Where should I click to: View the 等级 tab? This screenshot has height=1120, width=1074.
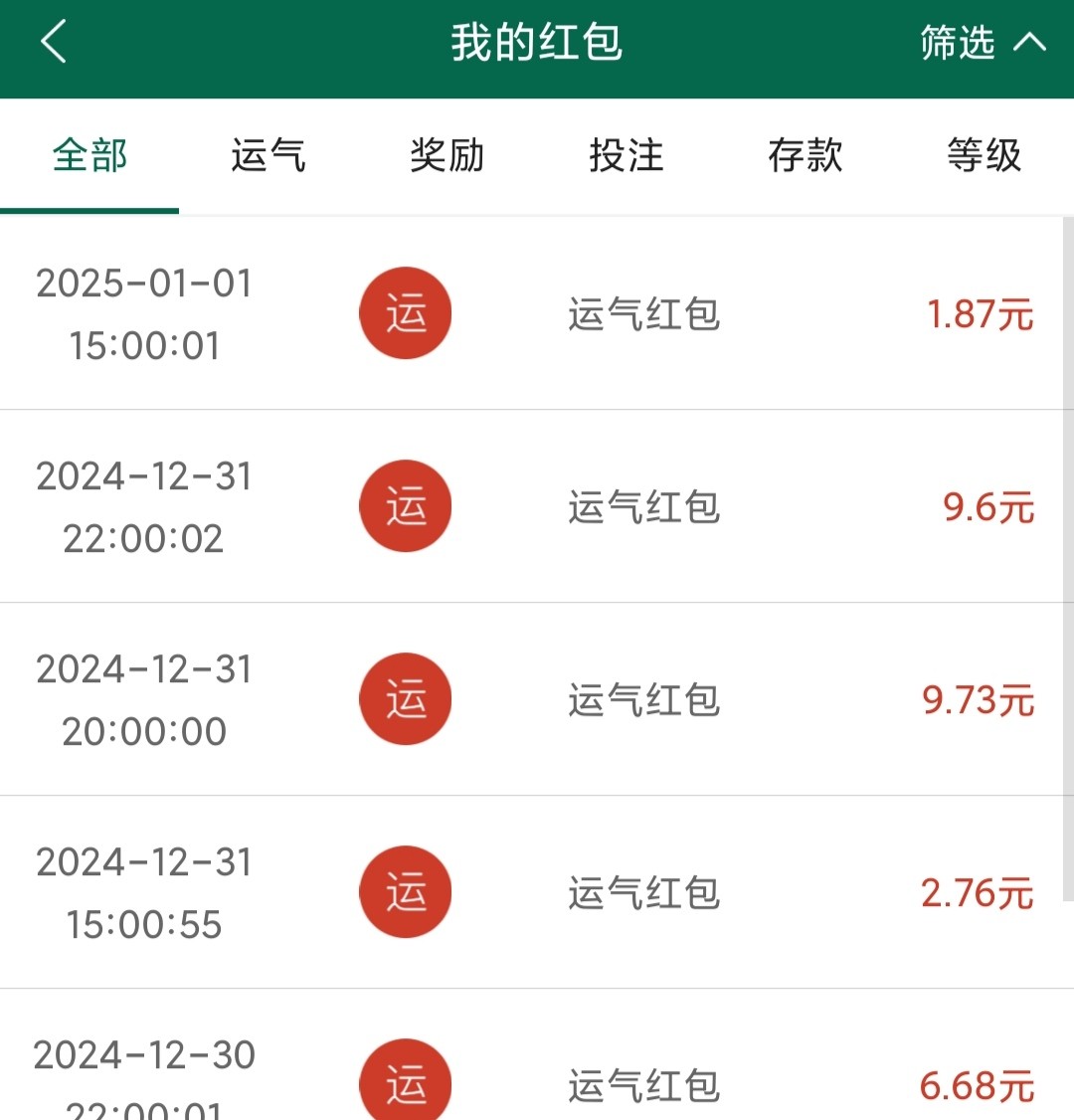984,156
